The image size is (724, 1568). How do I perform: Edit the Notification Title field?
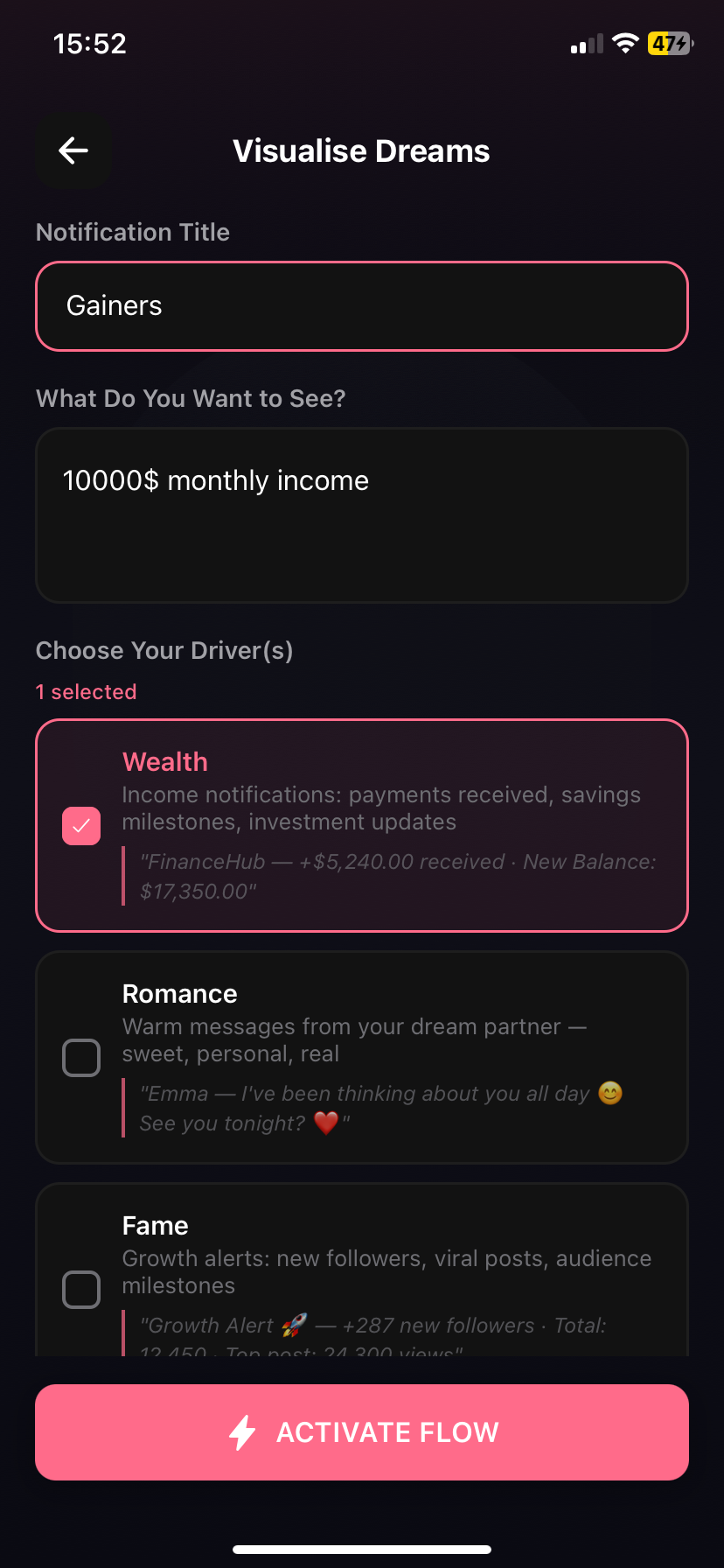(x=362, y=306)
